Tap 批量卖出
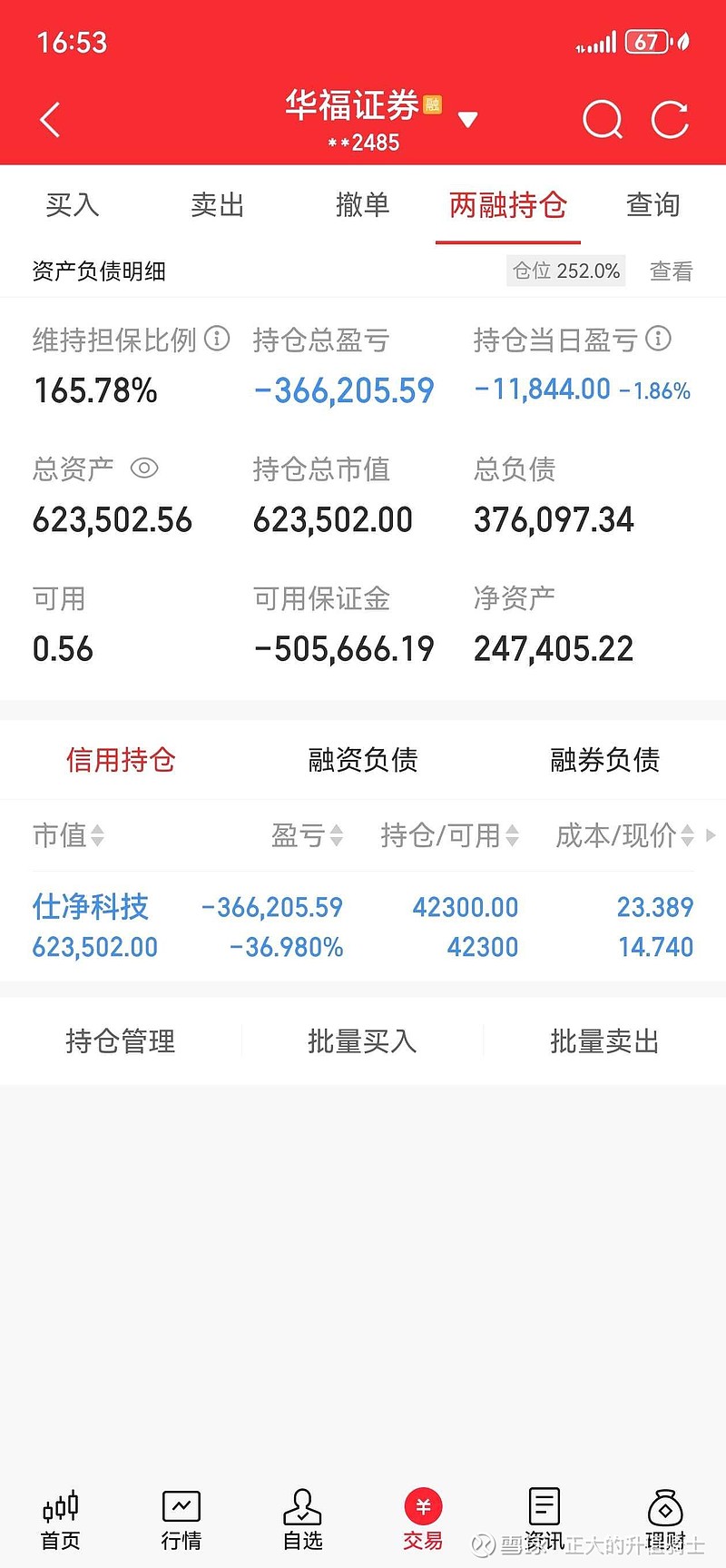Image resolution: width=726 pixels, height=1568 pixels. click(605, 1041)
